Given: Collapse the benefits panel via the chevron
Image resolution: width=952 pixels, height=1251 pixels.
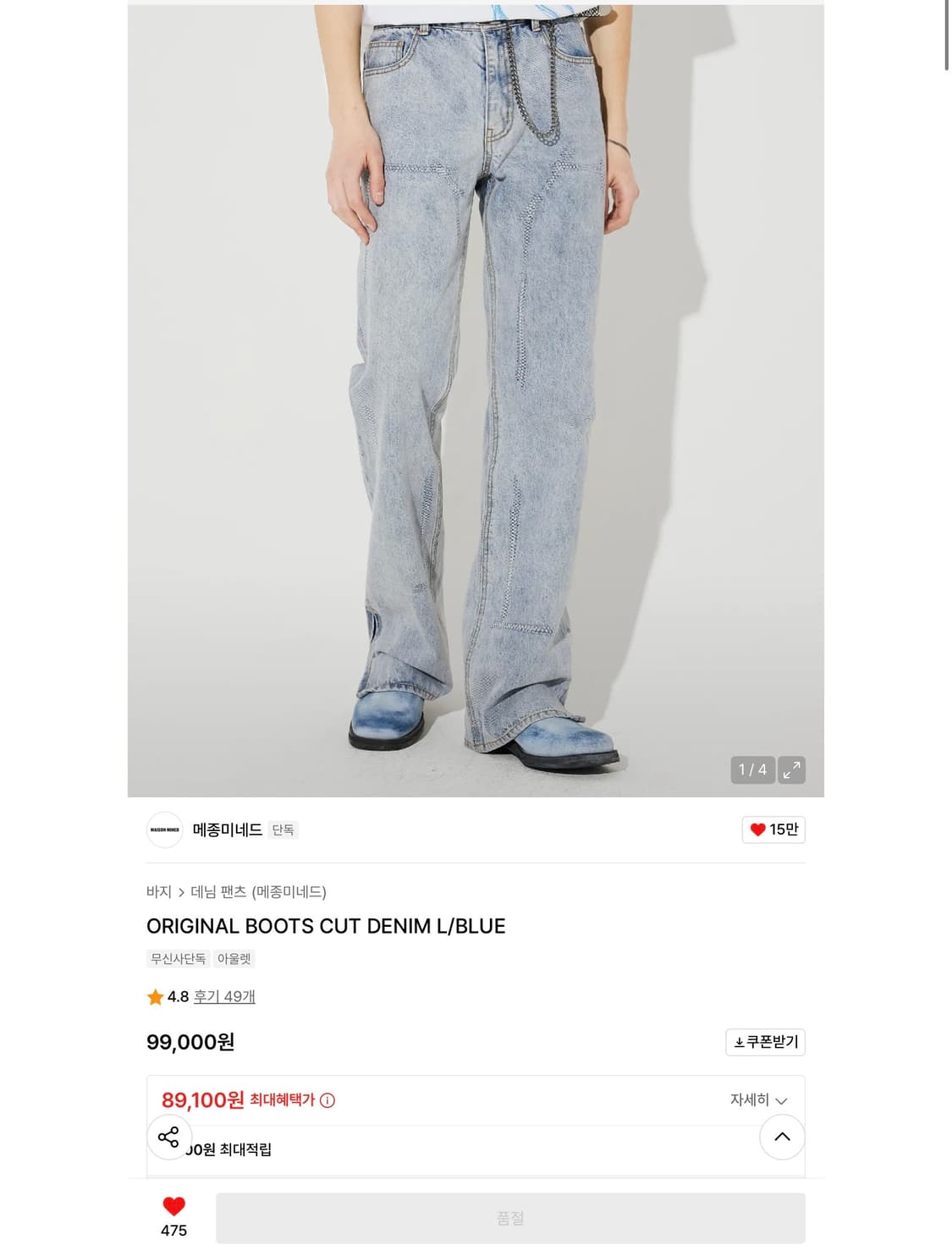Looking at the screenshot, I should click(780, 1138).
